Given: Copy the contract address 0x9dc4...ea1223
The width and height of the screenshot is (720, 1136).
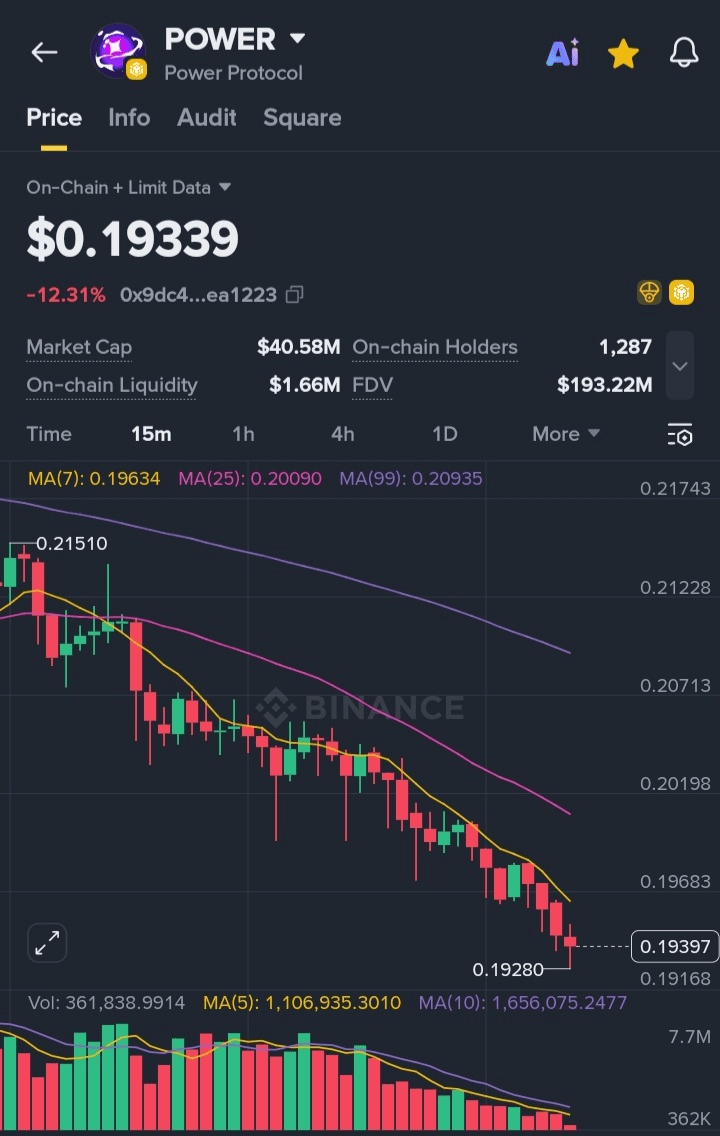Looking at the screenshot, I should click(294, 295).
